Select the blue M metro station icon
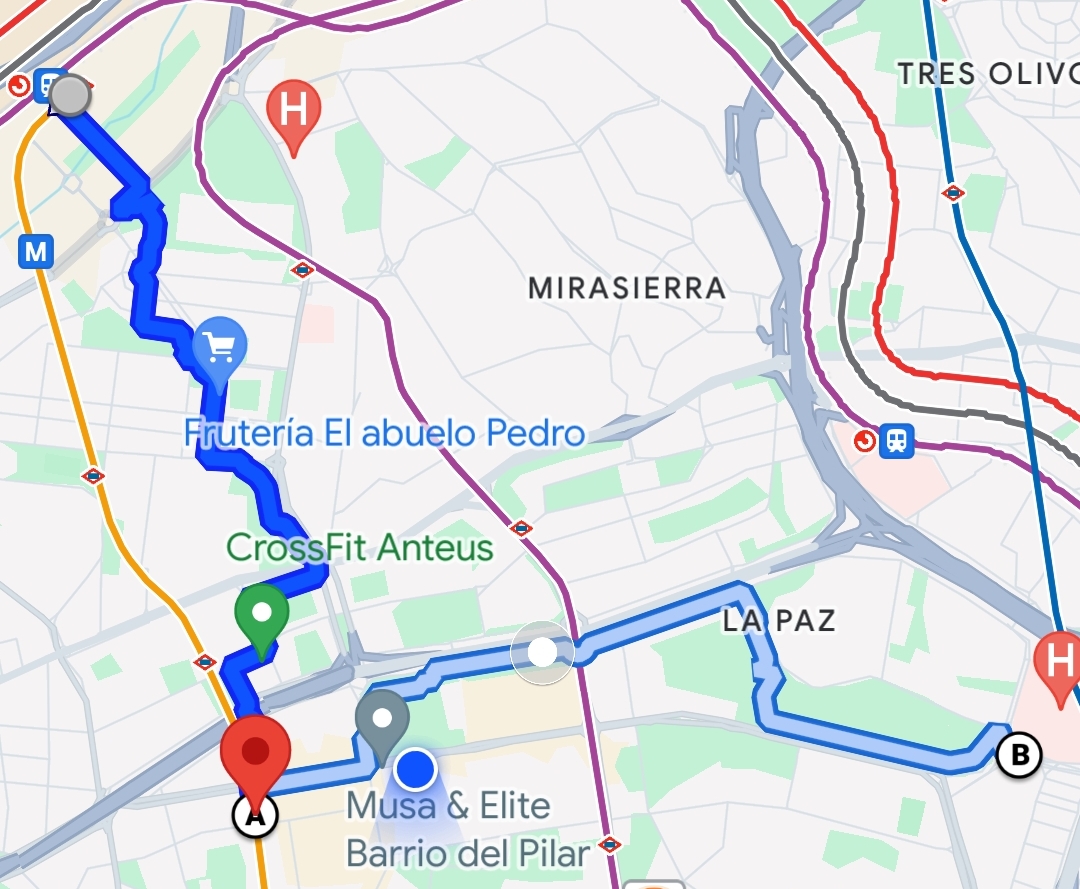The width and height of the screenshot is (1080, 889). click(36, 251)
